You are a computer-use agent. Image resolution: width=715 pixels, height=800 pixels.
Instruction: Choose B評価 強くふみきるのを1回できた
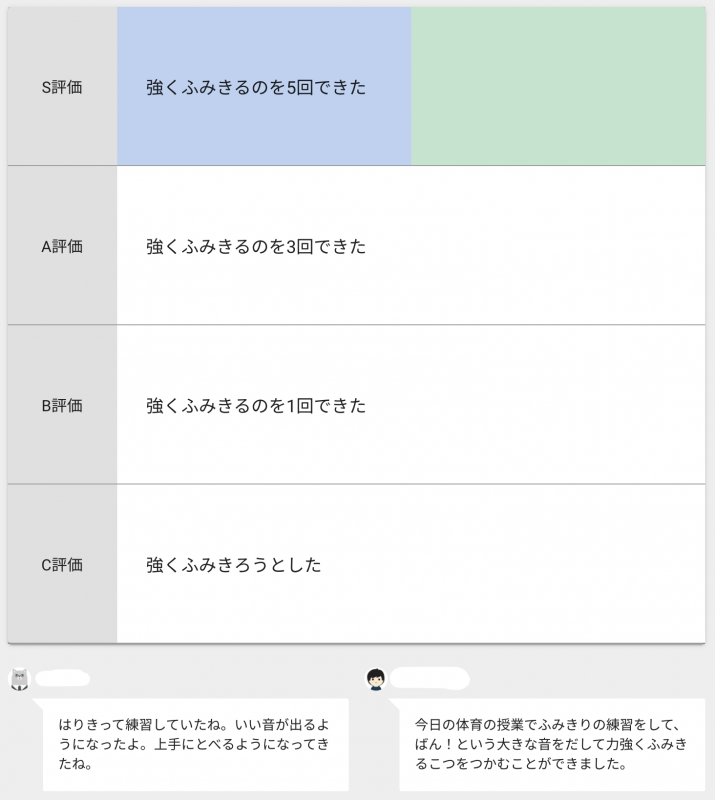256,406
